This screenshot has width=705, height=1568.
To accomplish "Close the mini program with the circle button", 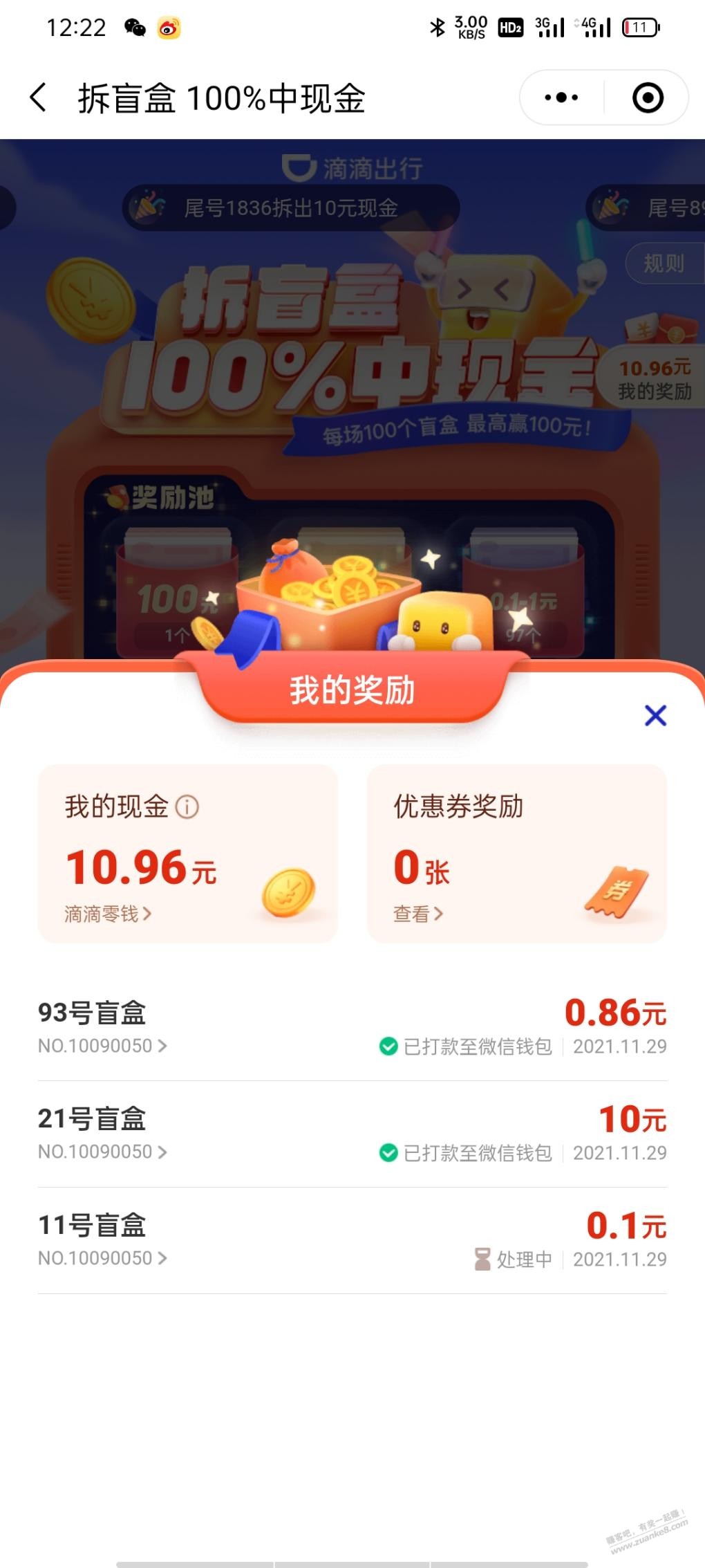I will pyautogui.click(x=648, y=98).
